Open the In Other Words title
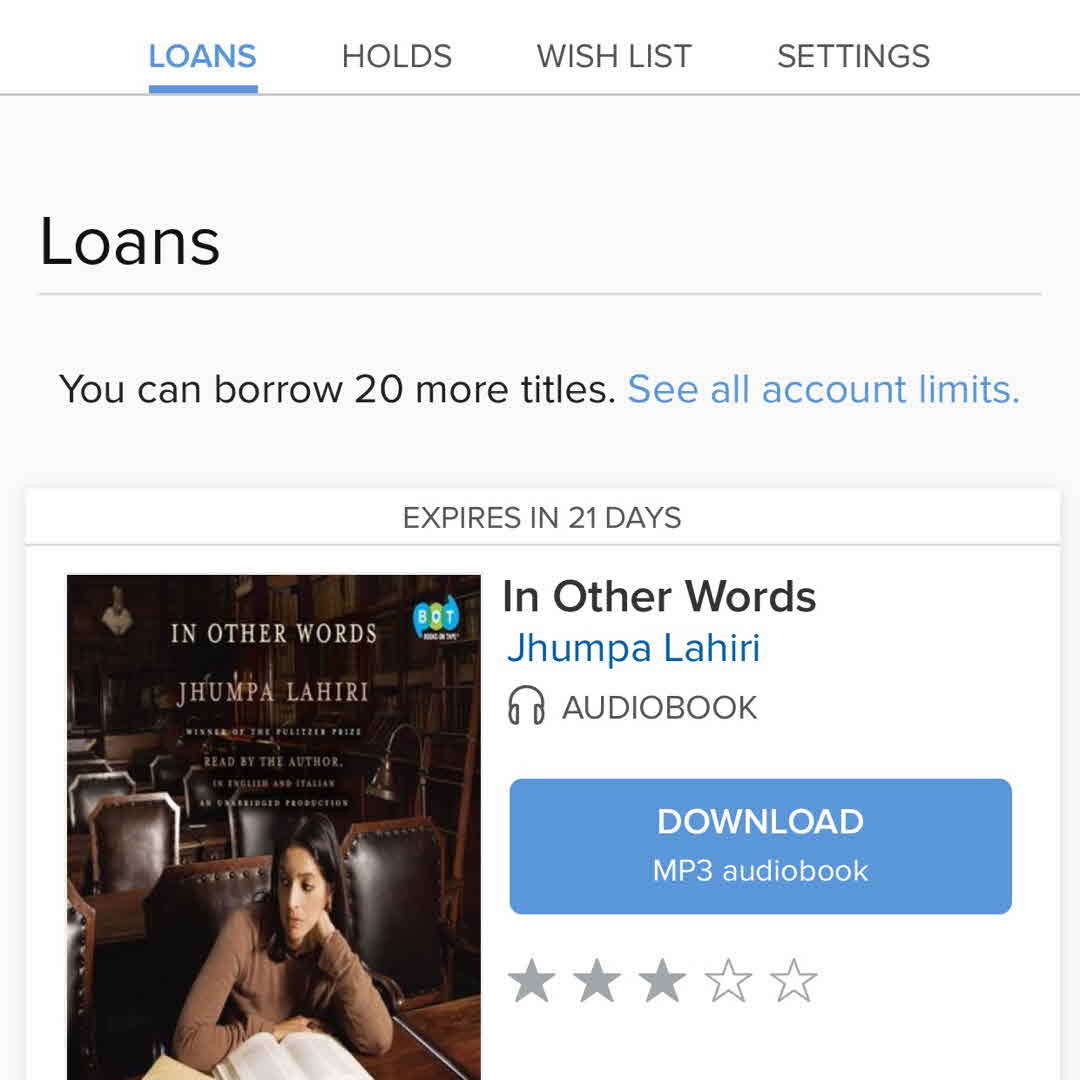The height and width of the screenshot is (1080, 1080). coord(659,597)
